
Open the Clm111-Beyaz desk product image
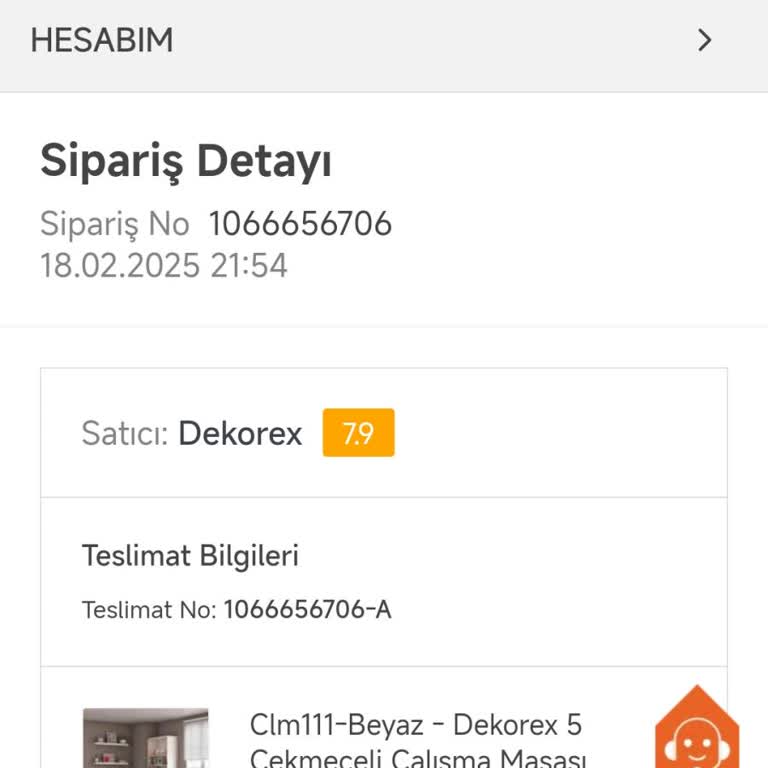pyautogui.click(x=145, y=738)
